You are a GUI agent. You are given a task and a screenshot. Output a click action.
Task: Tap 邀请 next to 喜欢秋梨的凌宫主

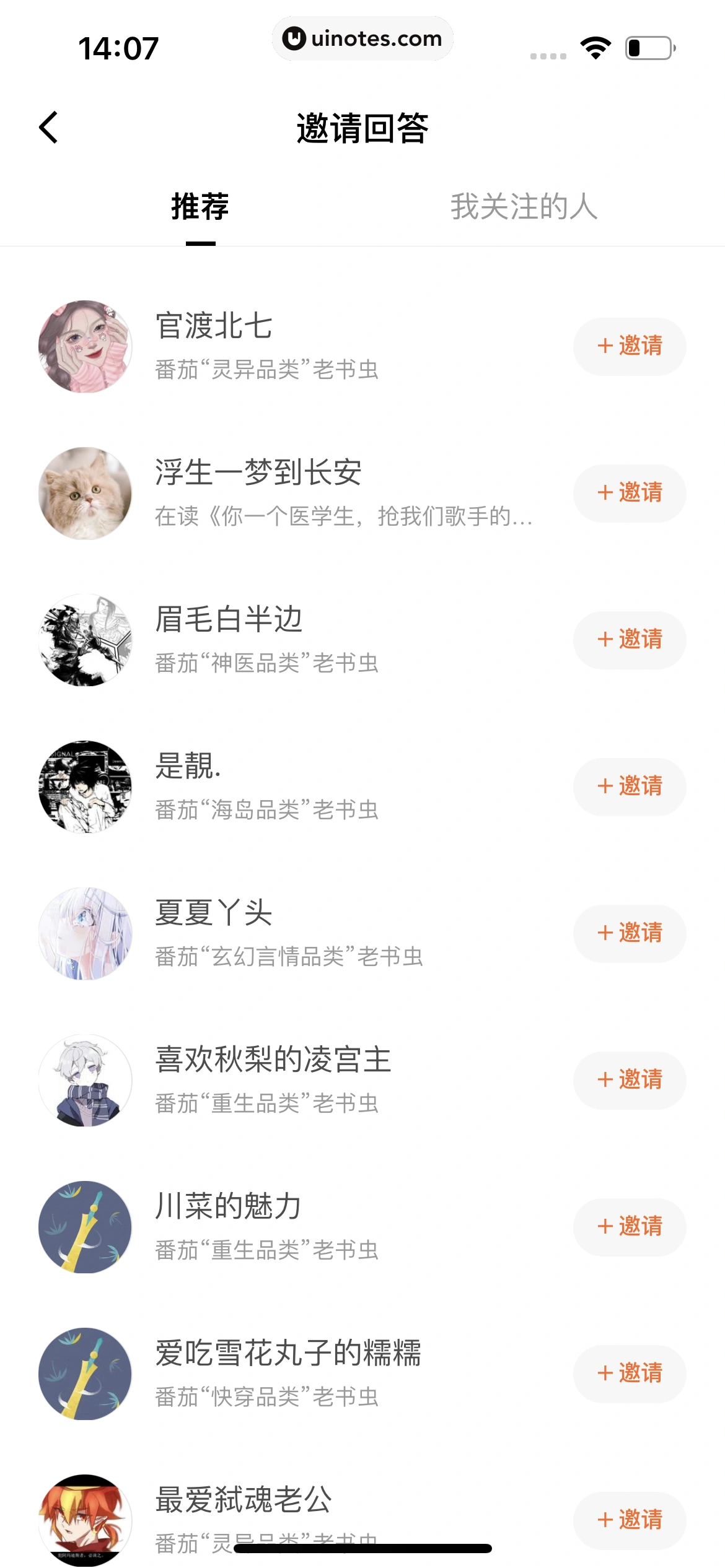click(x=629, y=1080)
